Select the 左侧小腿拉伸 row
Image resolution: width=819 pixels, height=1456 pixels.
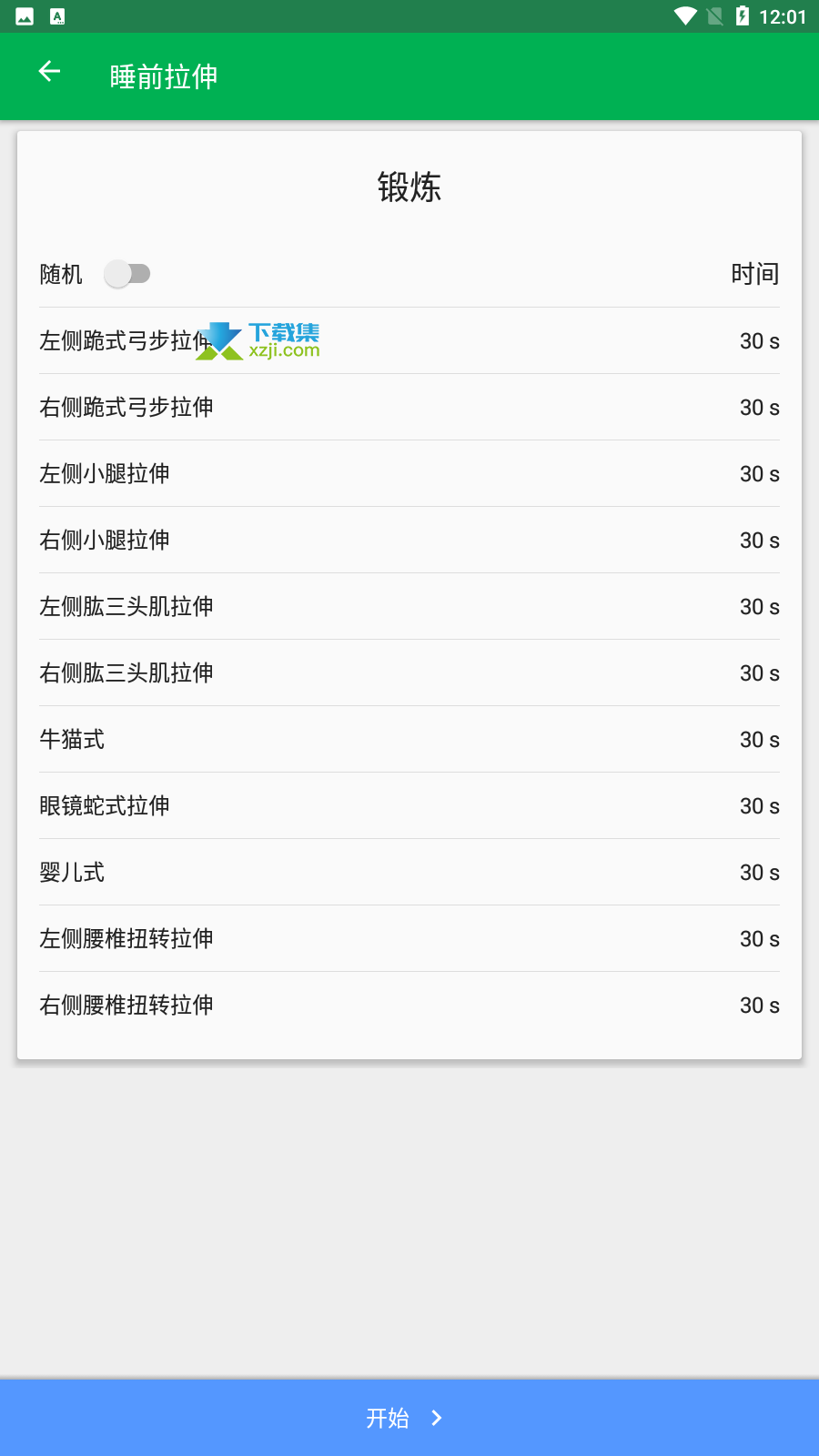coord(409,473)
